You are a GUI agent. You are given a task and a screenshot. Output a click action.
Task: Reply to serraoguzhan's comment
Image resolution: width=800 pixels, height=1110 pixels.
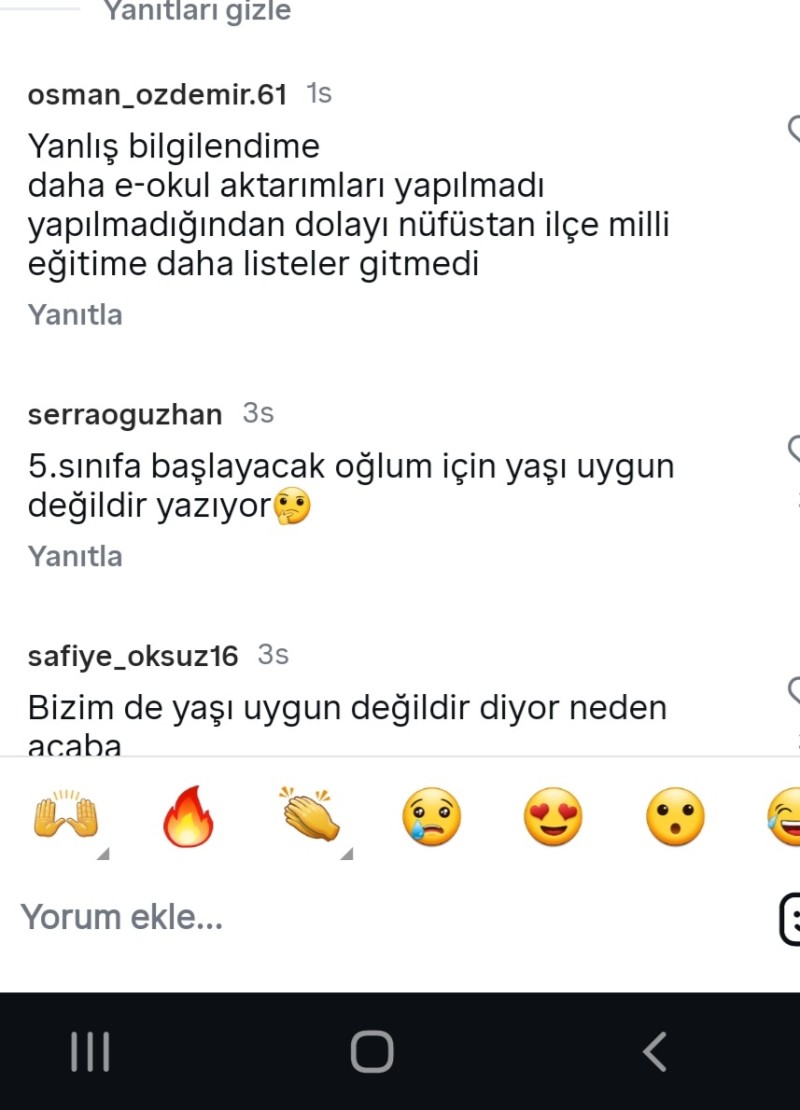click(75, 556)
